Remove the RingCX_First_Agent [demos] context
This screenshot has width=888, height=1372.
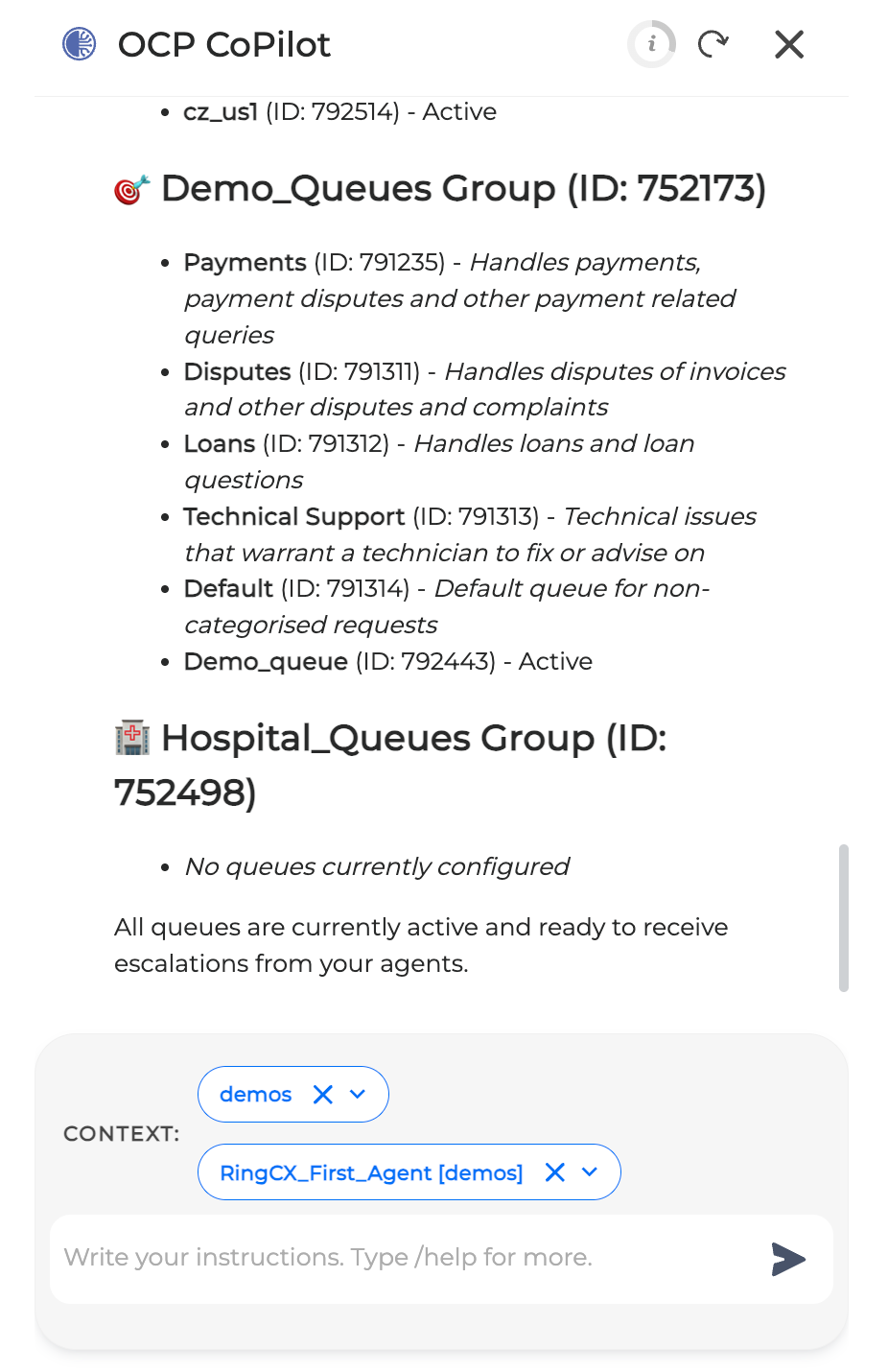tap(554, 1172)
